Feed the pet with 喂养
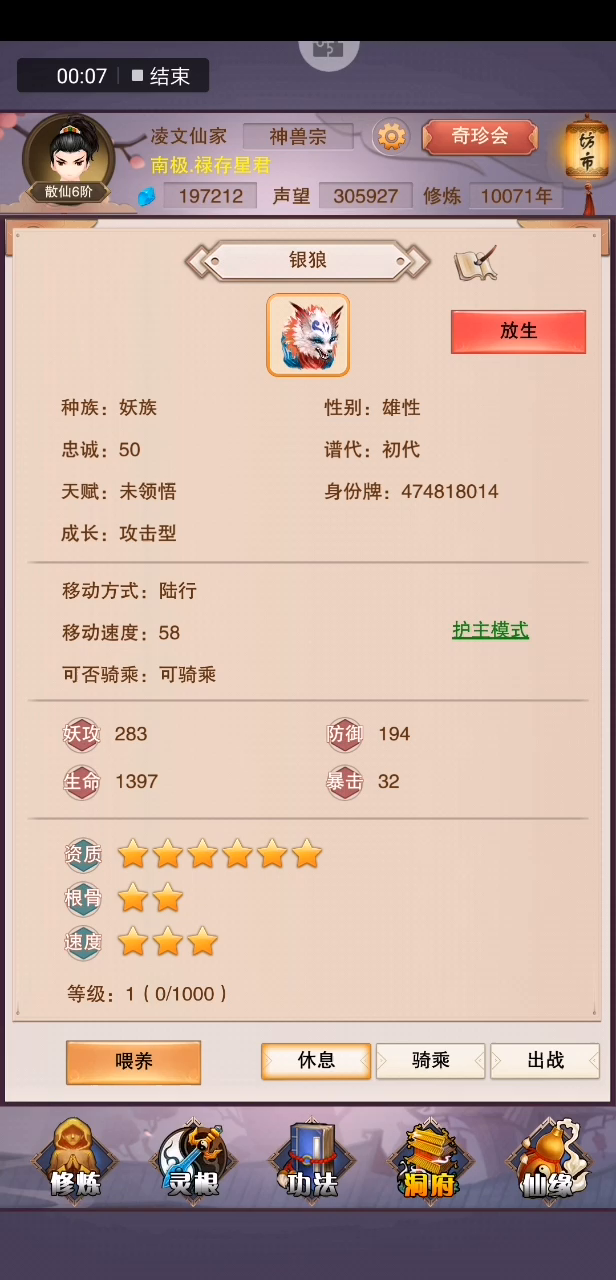 pyautogui.click(x=133, y=1062)
